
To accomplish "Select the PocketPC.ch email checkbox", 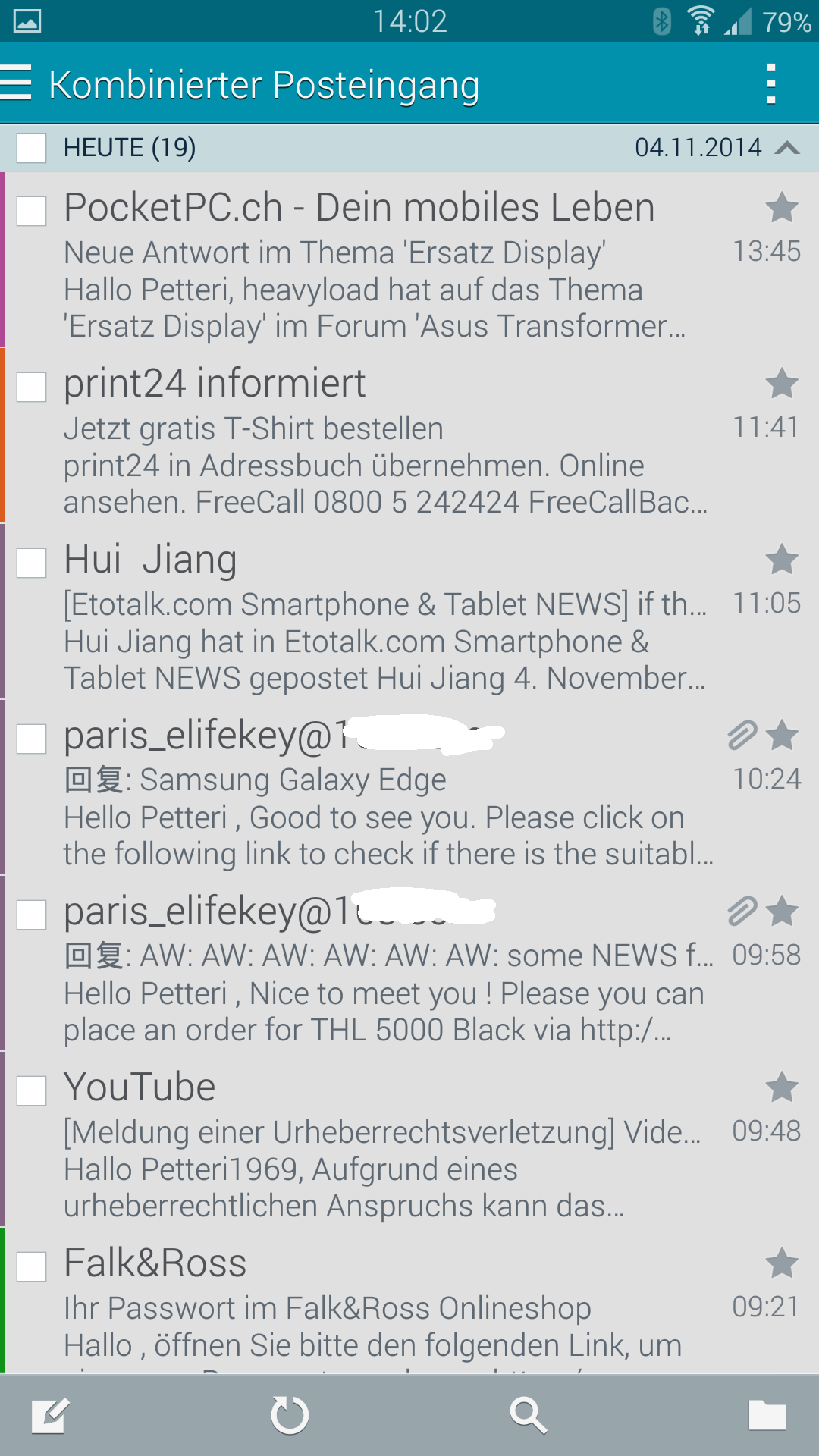I will [32, 211].
